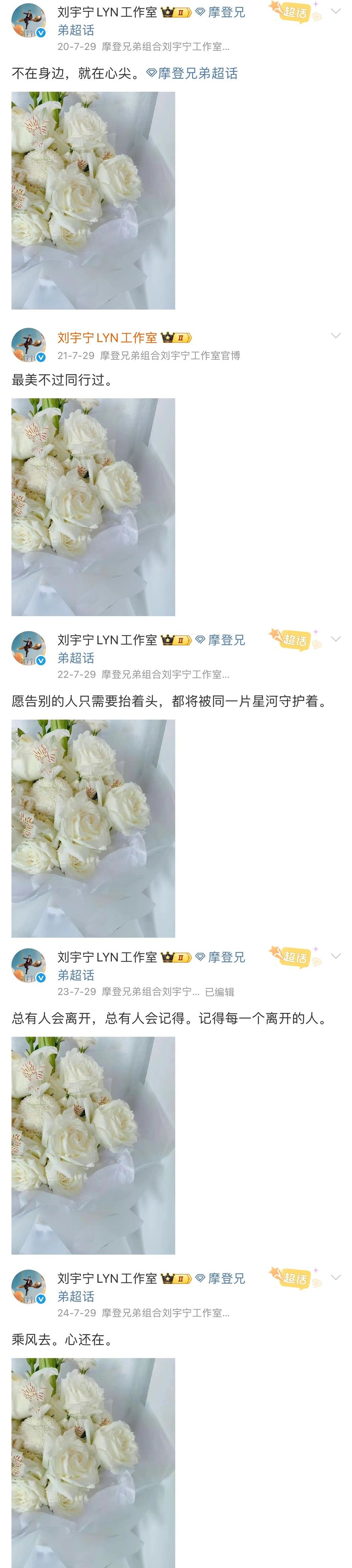This screenshot has height=1568, width=352.
Task: Open the post options chevron on the 20-7-29 post
Action: (336, 12)
